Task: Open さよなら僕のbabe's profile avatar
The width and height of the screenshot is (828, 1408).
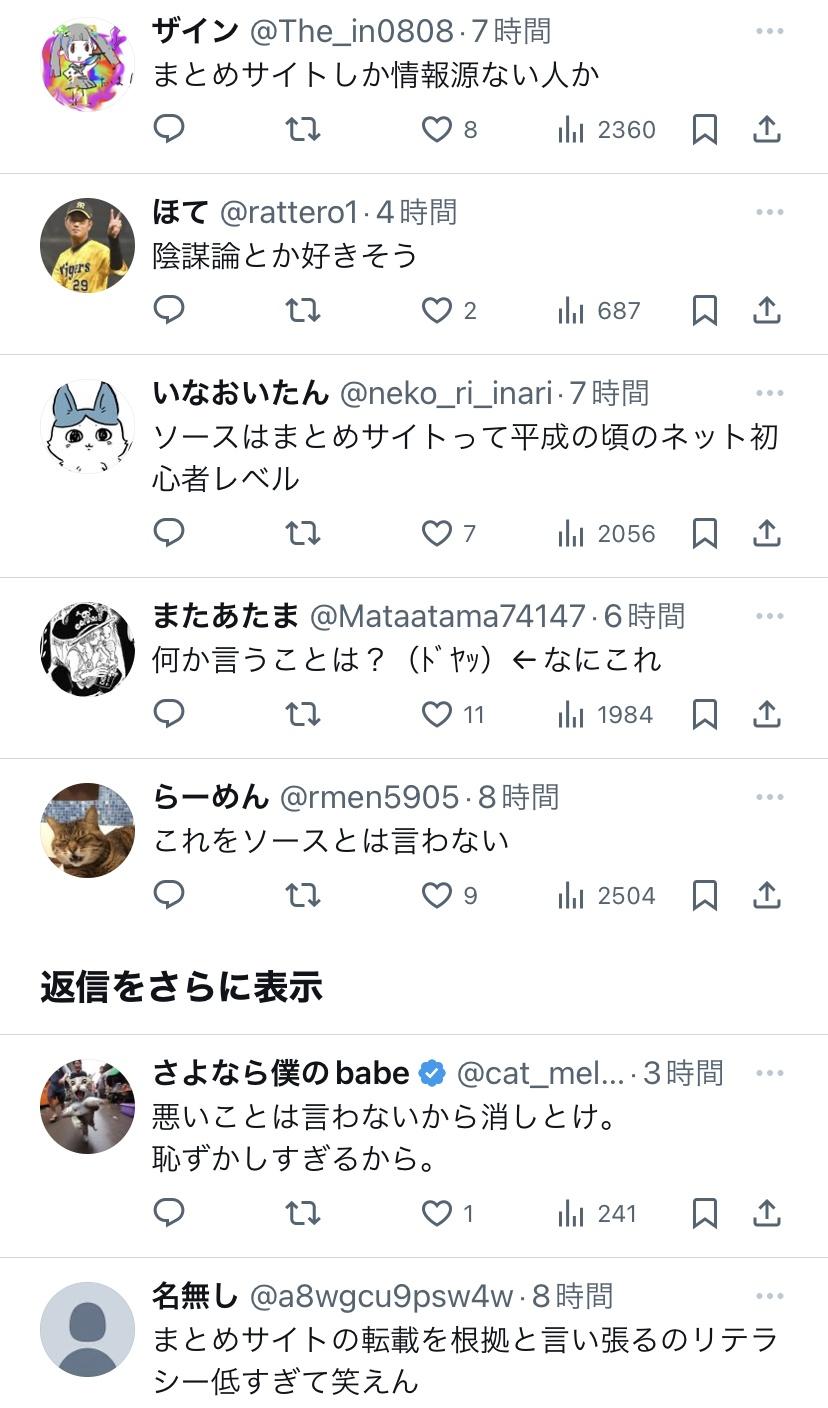Action: [87, 1106]
